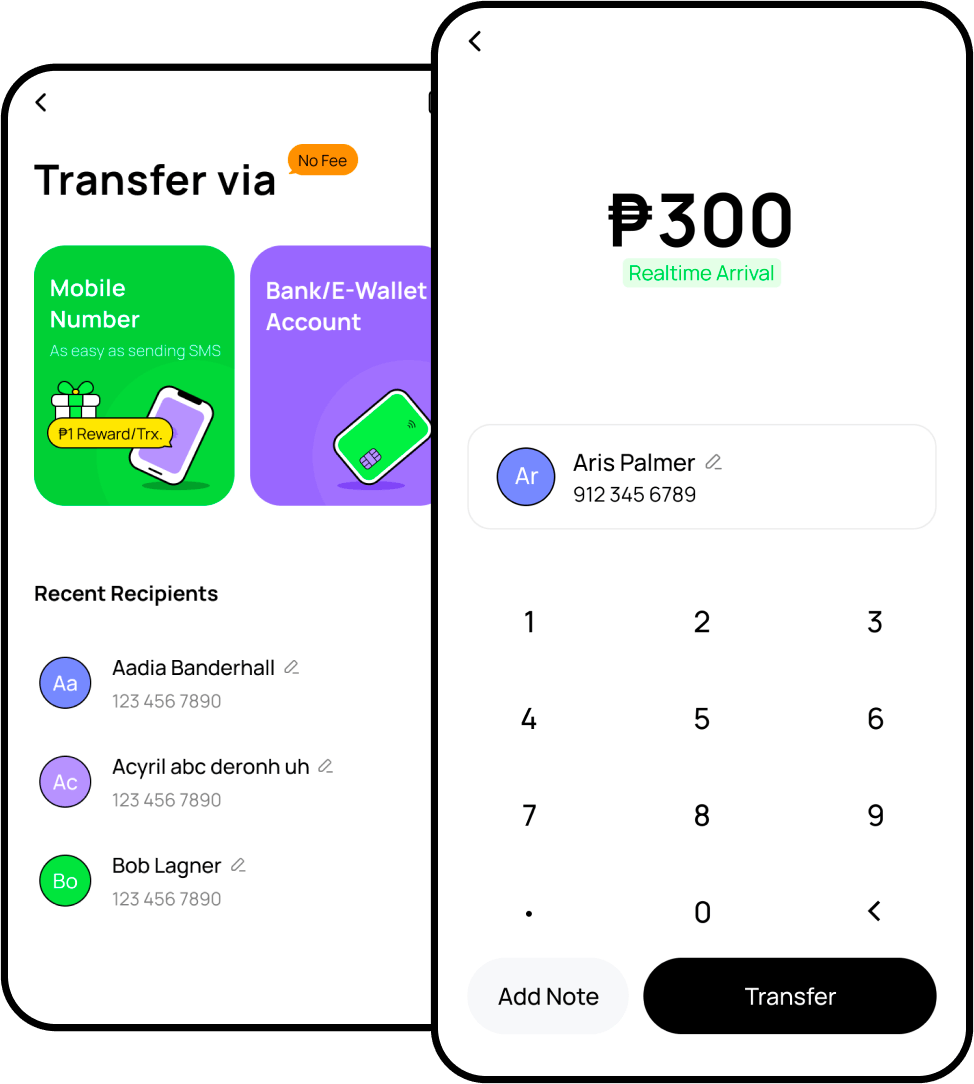This screenshot has height=1084, width=974.
Task: Tap the edit pencil next to Aadia Banderhall
Action: click(x=290, y=666)
